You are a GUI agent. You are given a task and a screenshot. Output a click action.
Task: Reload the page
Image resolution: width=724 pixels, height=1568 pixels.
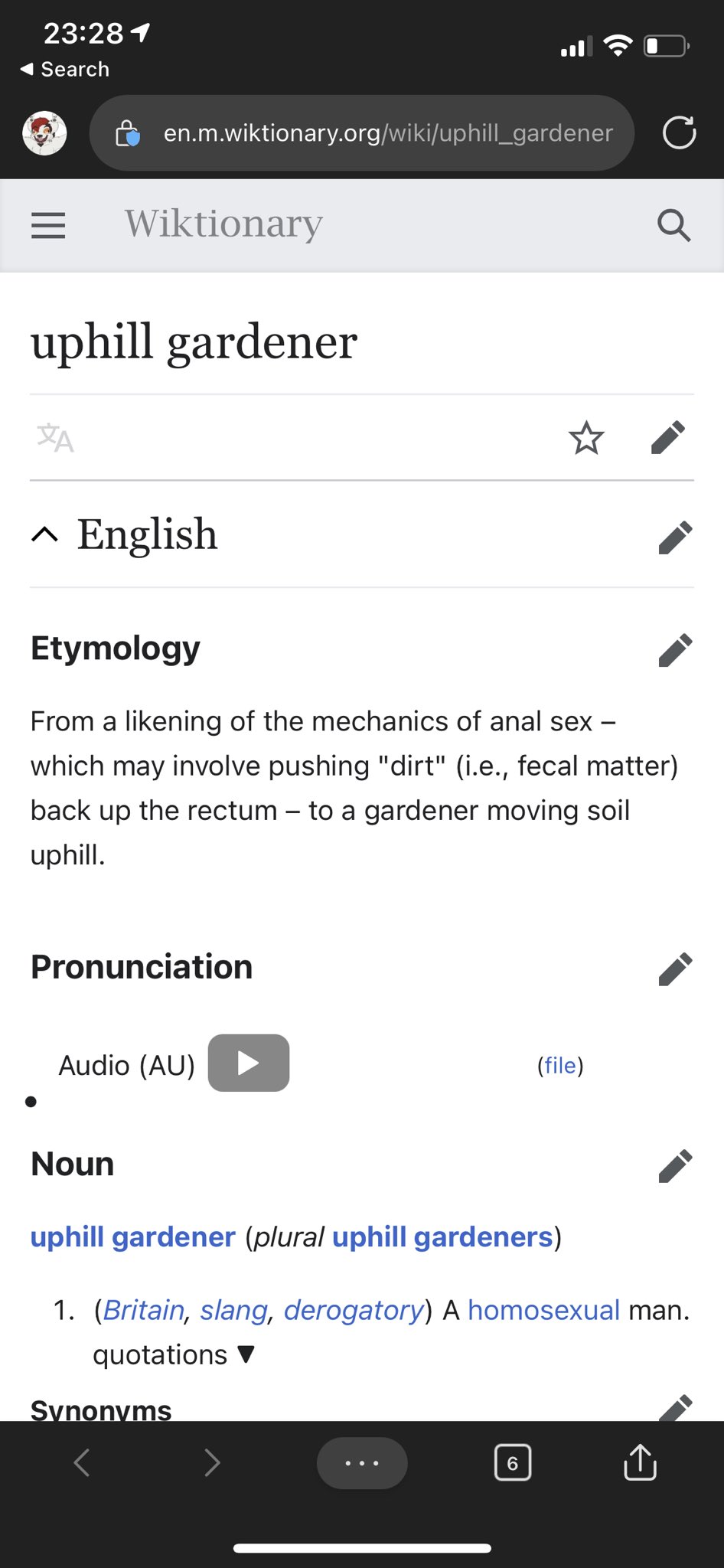pos(679,133)
